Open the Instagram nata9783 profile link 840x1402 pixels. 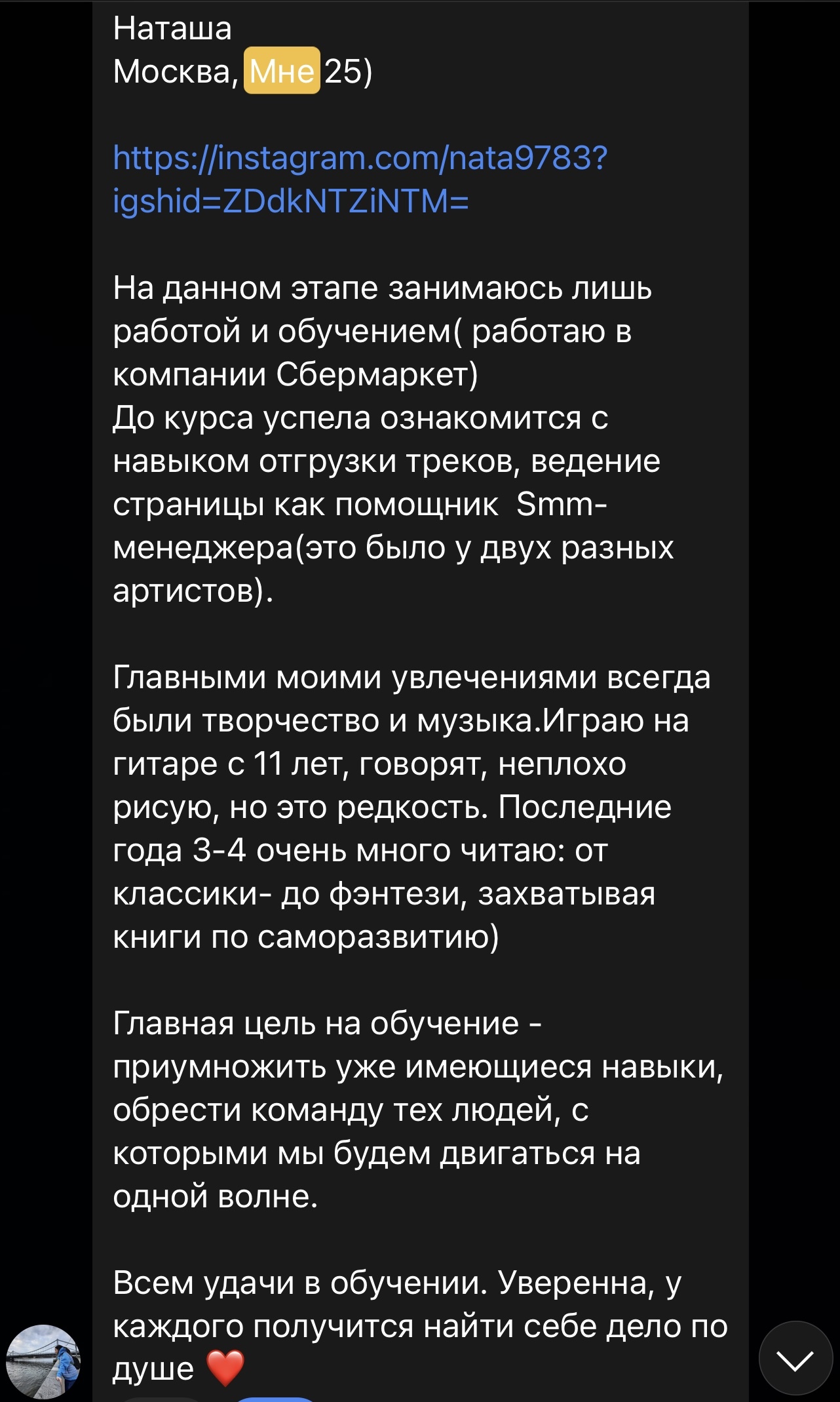(359, 159)
